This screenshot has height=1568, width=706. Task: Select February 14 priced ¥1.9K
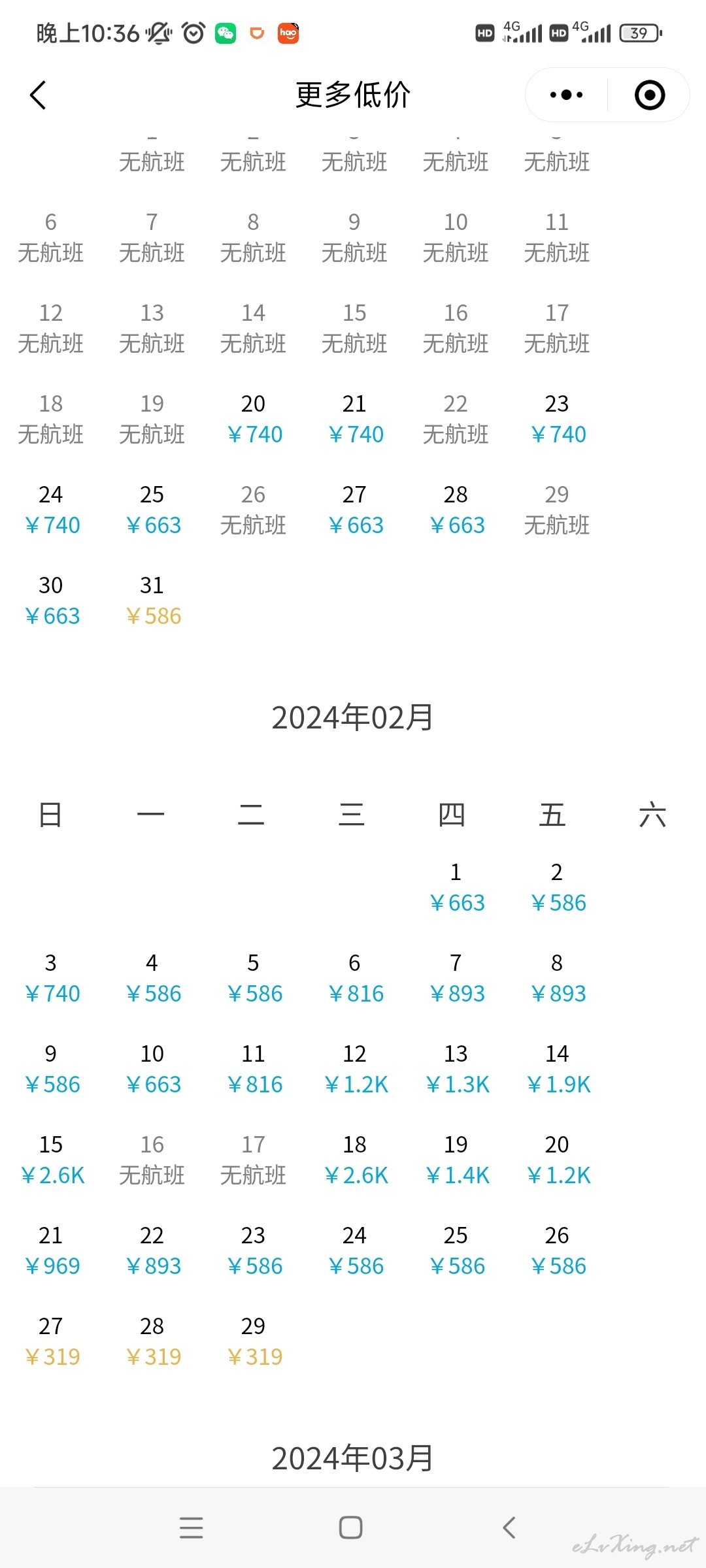(x=558, y=1069)
